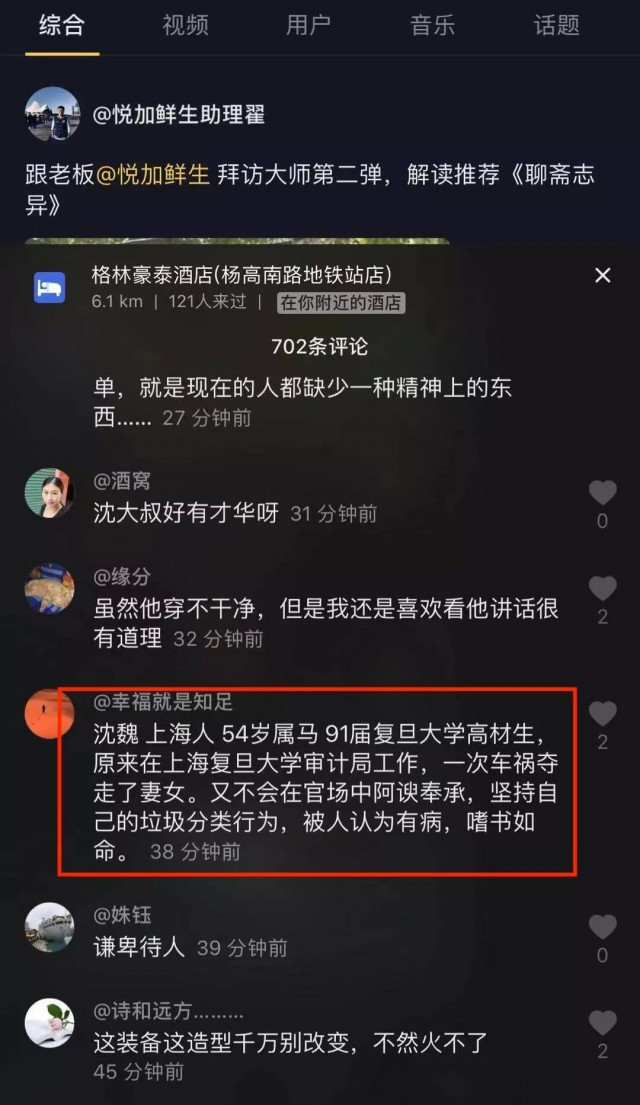This screenshot has height=1105, width=640.
Task: Tap 在你附近的酒店 tag
Action: [340, 303]
